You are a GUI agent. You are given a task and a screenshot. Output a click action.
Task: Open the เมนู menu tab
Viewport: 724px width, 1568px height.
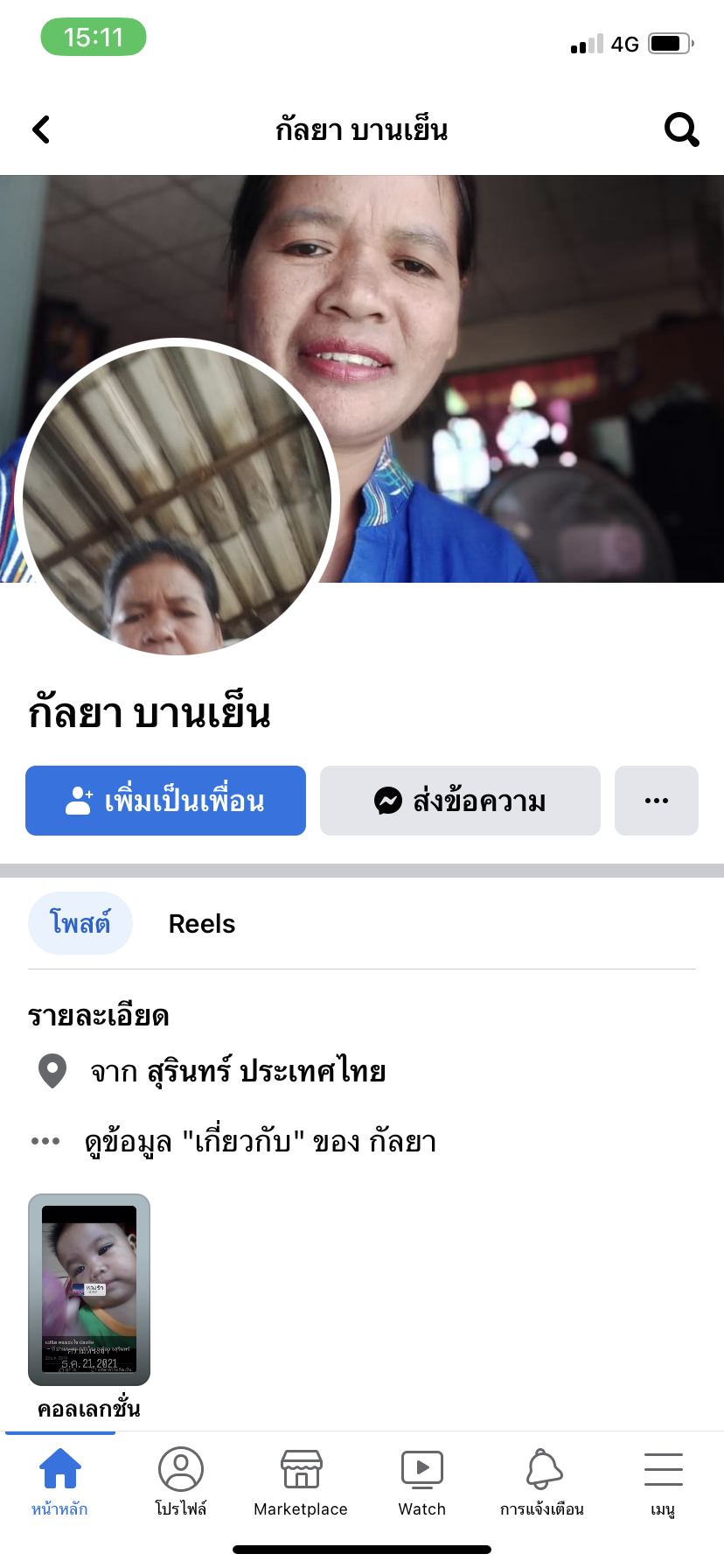click(664, 1482)
